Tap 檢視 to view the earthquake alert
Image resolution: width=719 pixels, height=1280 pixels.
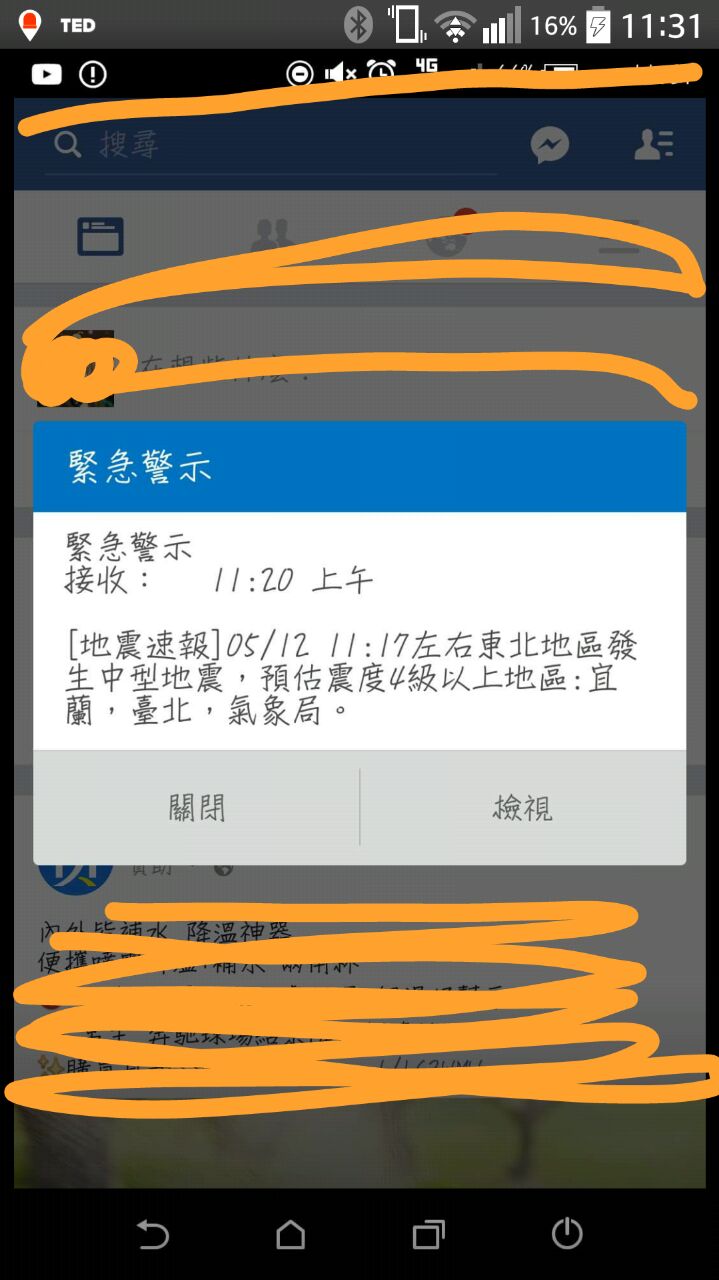[x=523, y=808]
